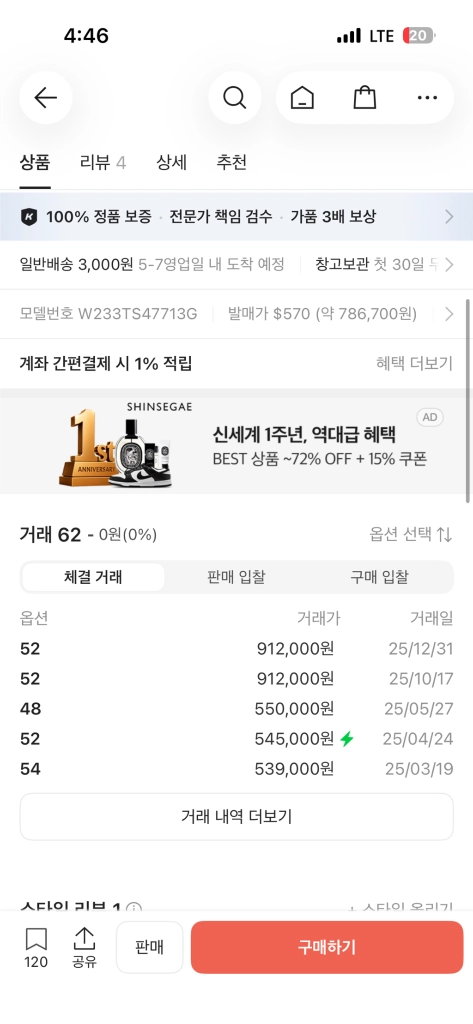Screen dimensions: 473x1024
Task: Tap the red 구매하기 button
Action: point(327,948)
